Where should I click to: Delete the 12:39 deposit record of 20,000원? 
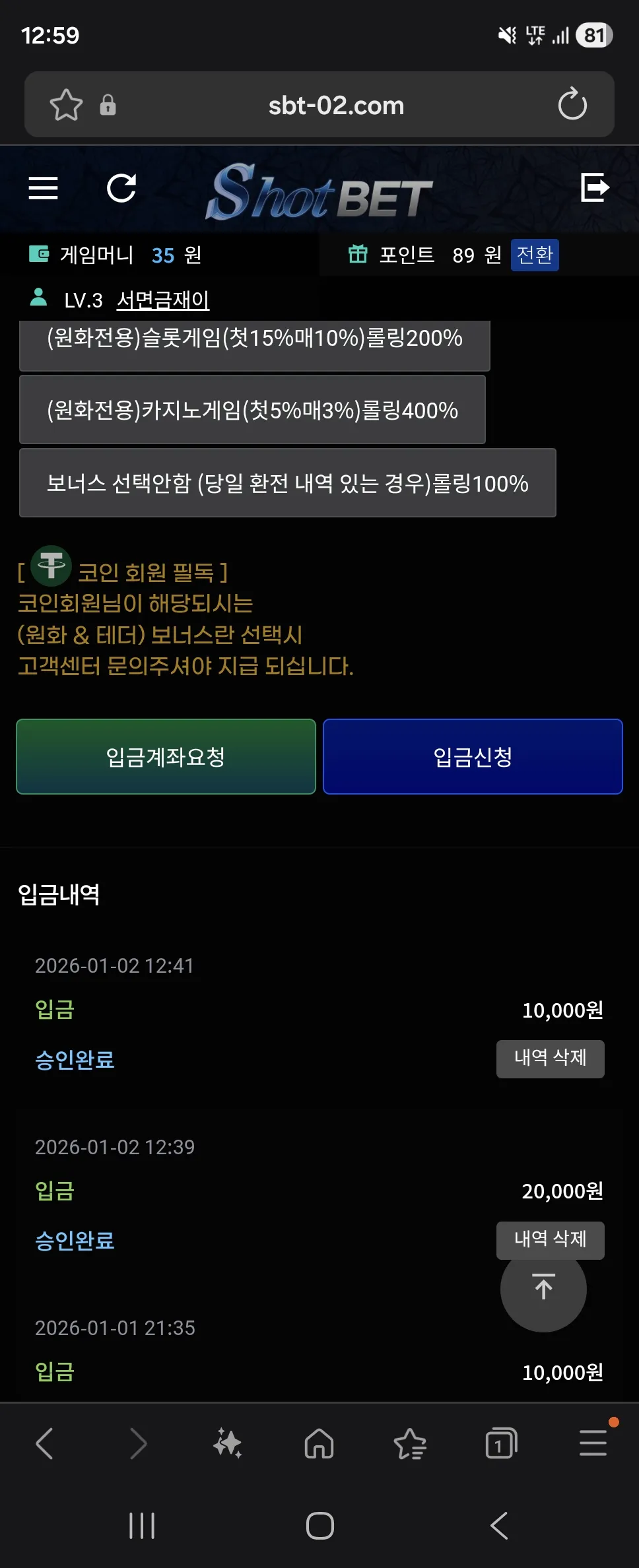click(551, 1239)
